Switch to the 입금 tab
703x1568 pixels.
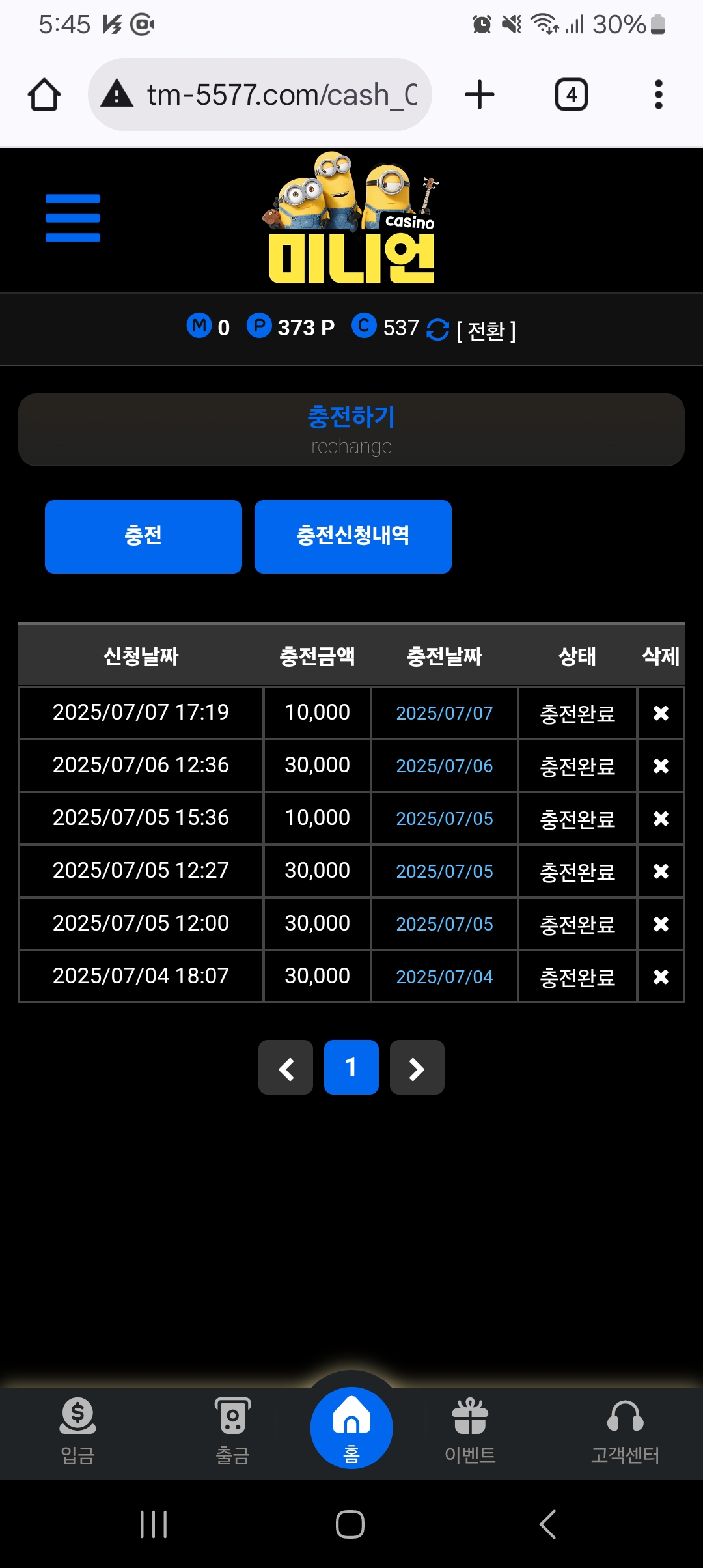click(77, 1430)
